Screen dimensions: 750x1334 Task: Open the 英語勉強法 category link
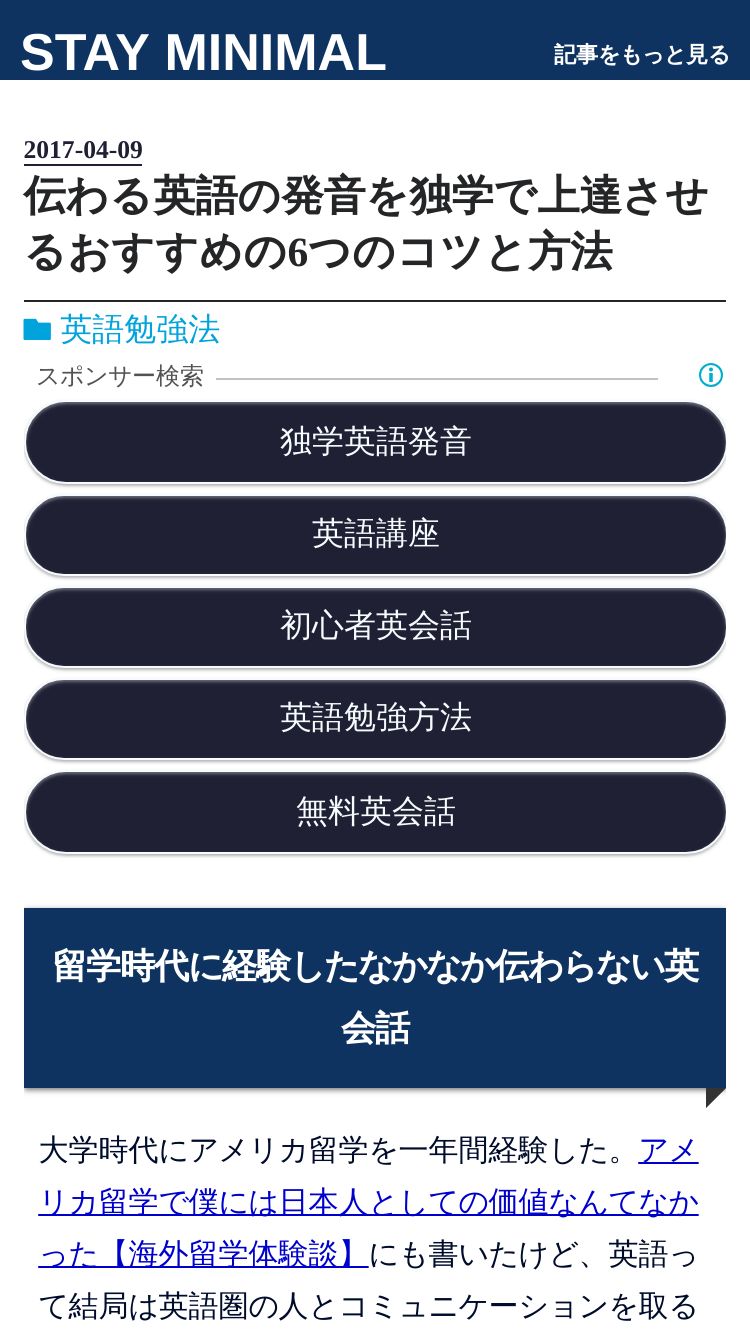point(140,329)
